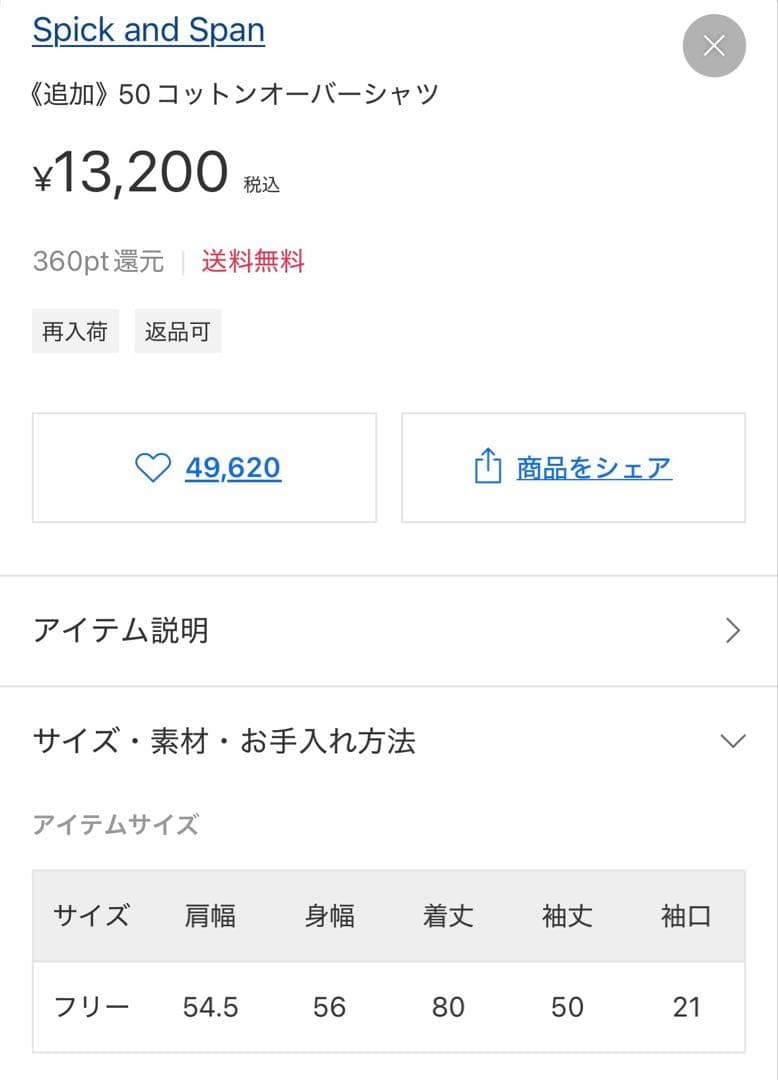Open the Spick and Span brand page
This screenshot has width=778, height=1080.
pyautogui.click(x=148, y=30)
